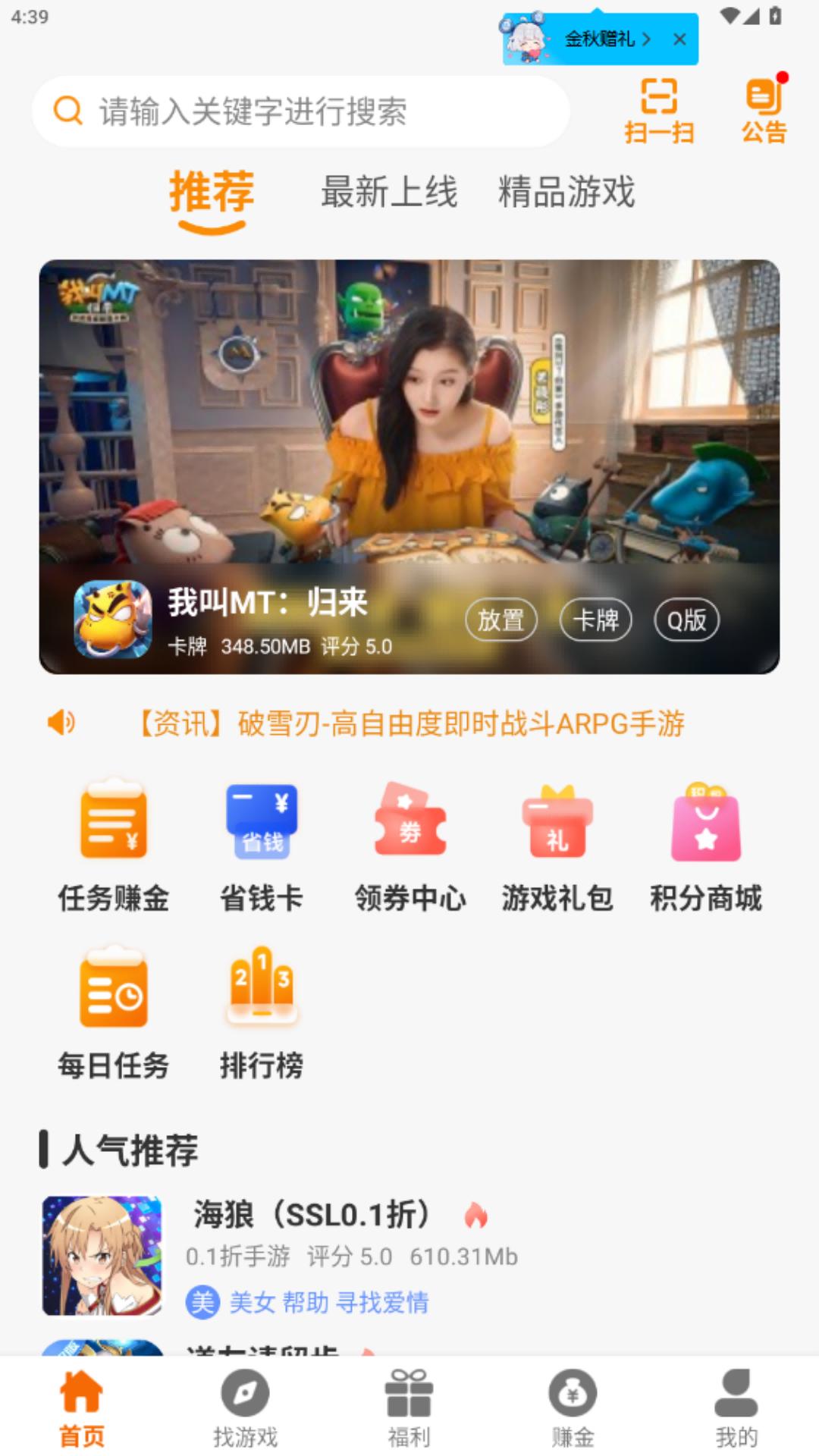Select 找游戏 in bottom navigation

click(x=244, y=1410)
